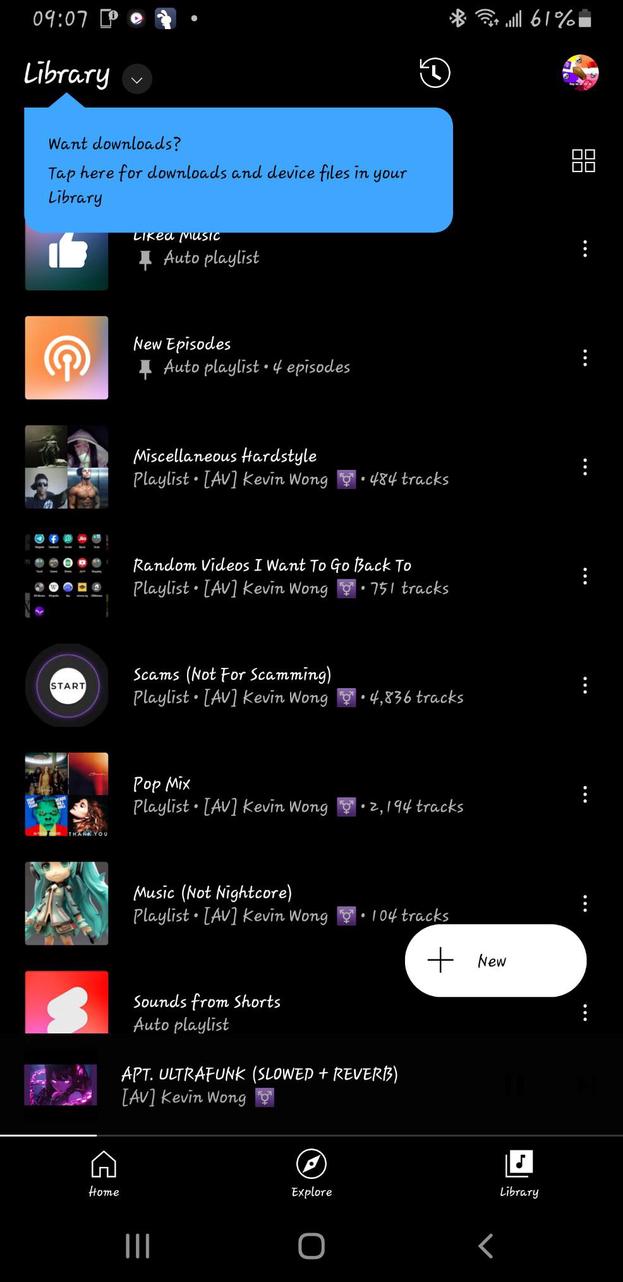Switch to the Home tab
Viewport: 623px width, 1282px height.
(x=103, y=1174)
